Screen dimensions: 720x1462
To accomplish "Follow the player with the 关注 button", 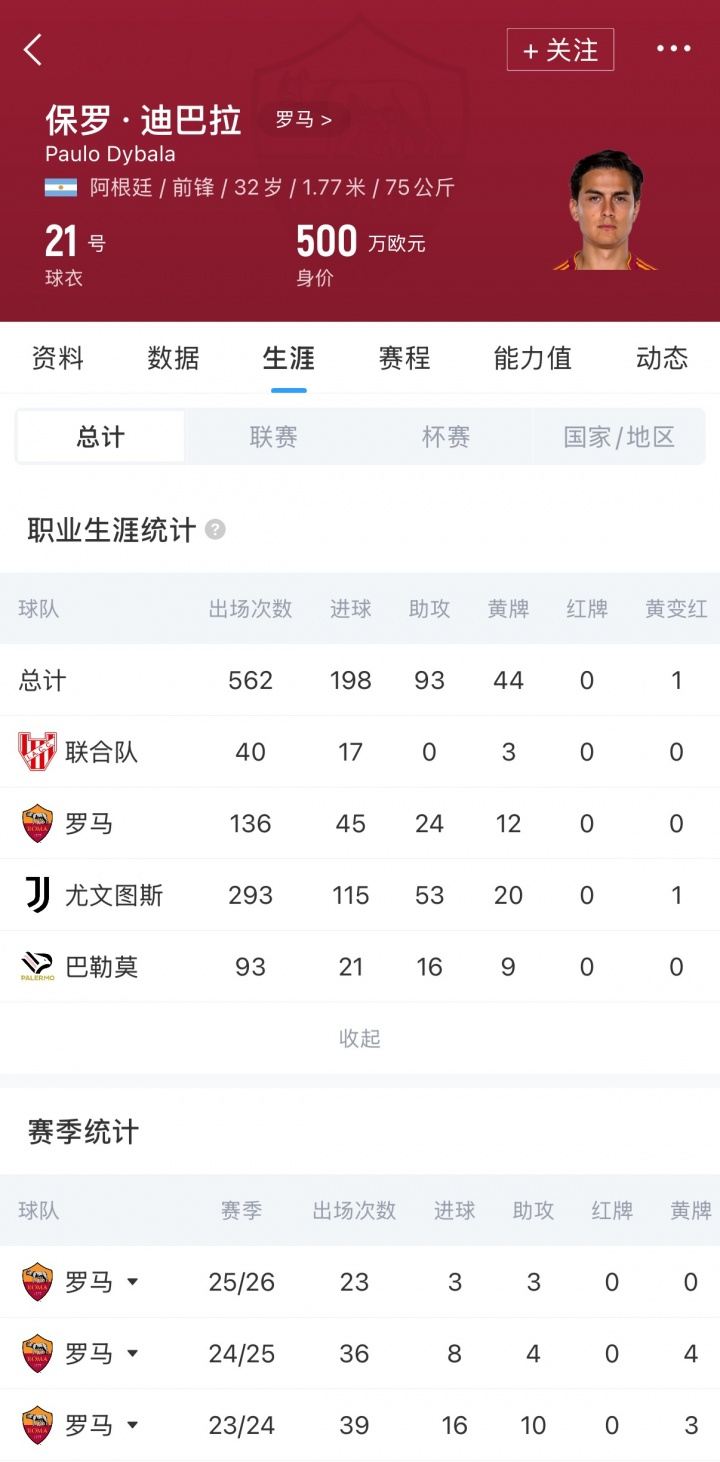I will (x=560, y=50).
